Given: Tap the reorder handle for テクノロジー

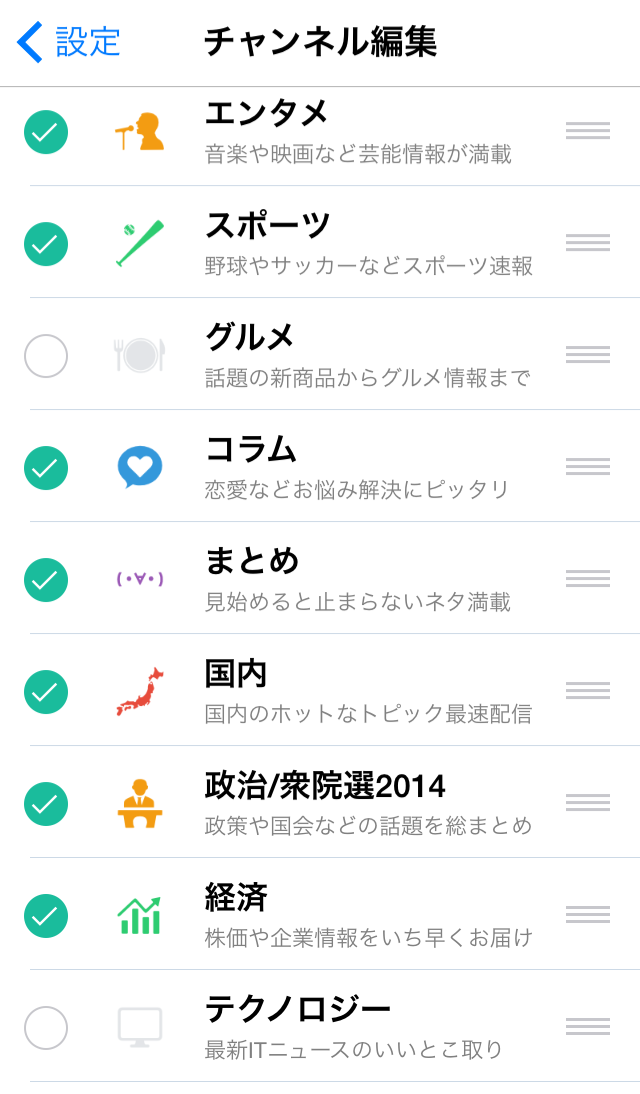Looking at the screenshot, I should [588, 1026].
